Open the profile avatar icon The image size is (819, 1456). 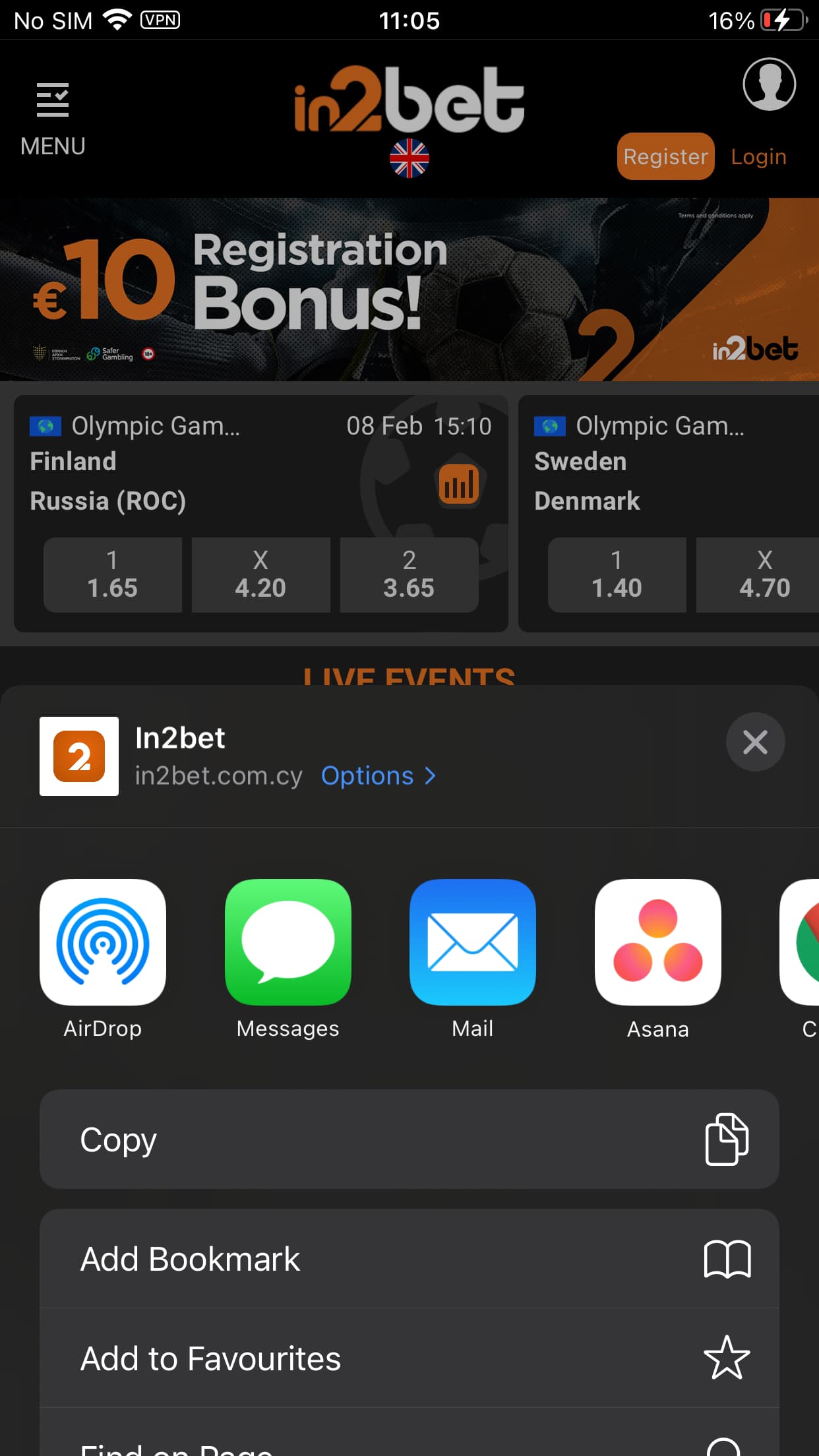[769, 84]
